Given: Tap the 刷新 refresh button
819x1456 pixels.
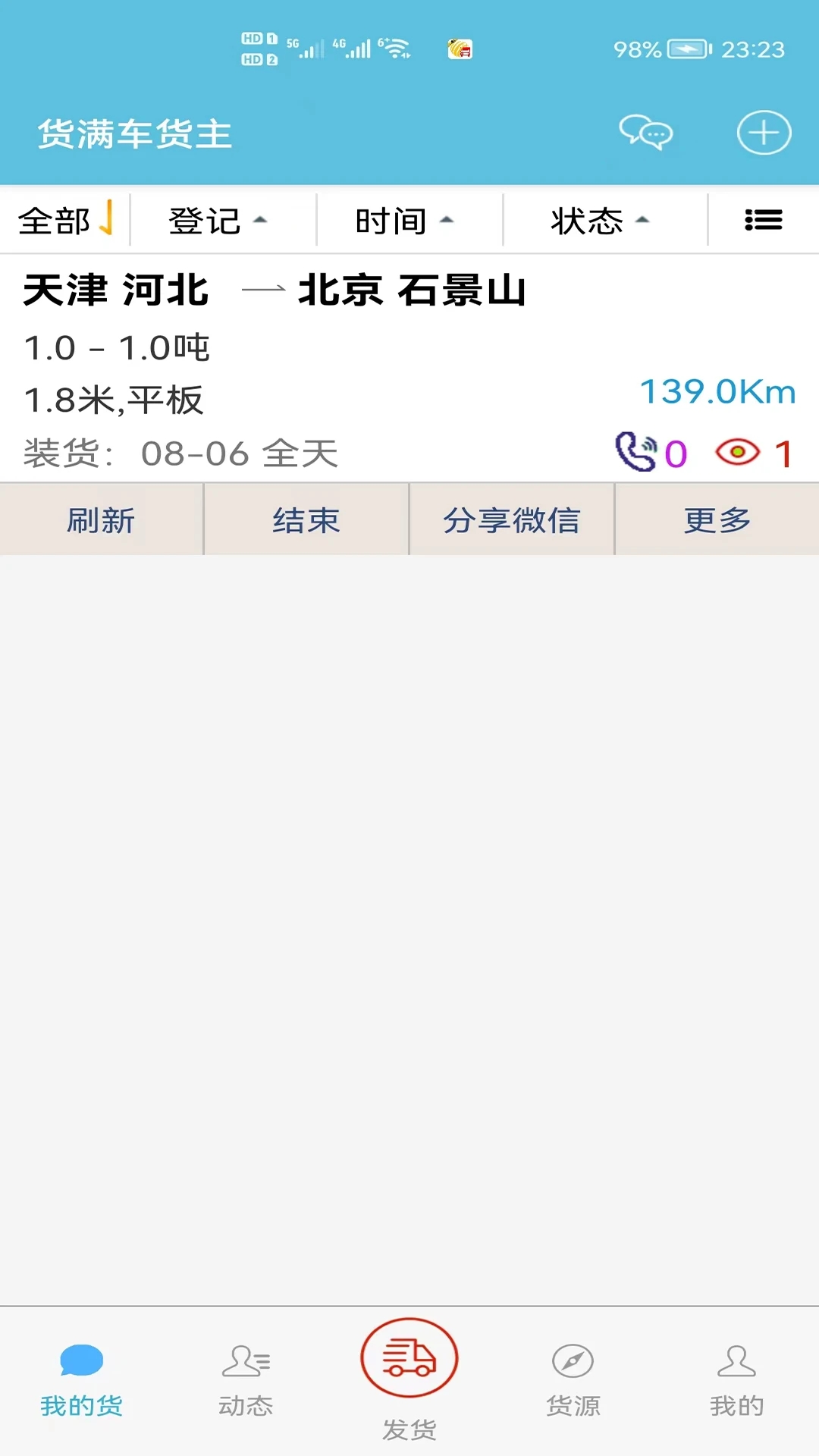Looking at the screenshot, I should 101,519.
